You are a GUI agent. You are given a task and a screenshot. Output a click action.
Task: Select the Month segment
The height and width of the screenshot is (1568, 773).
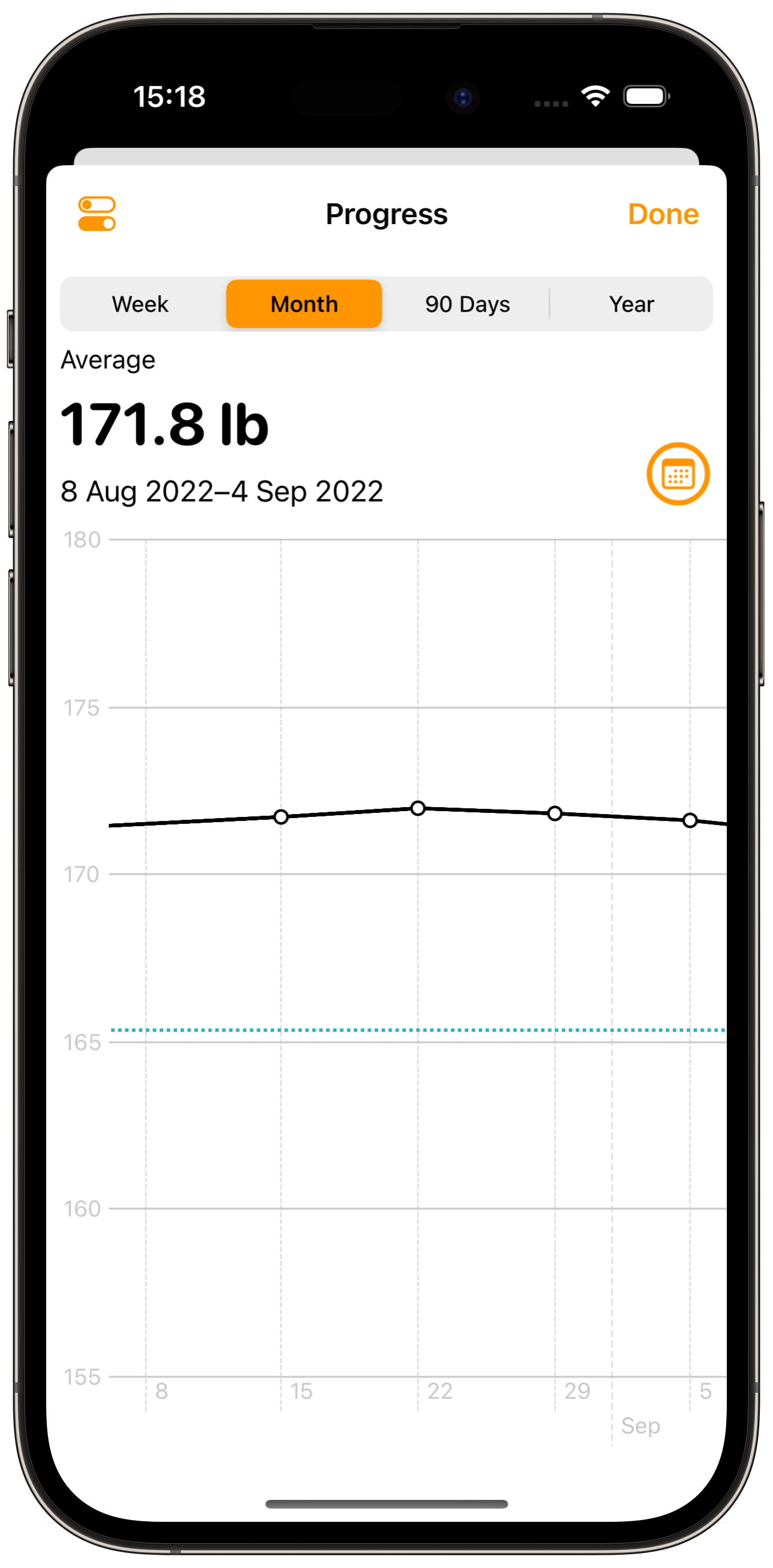coord(304,304)
